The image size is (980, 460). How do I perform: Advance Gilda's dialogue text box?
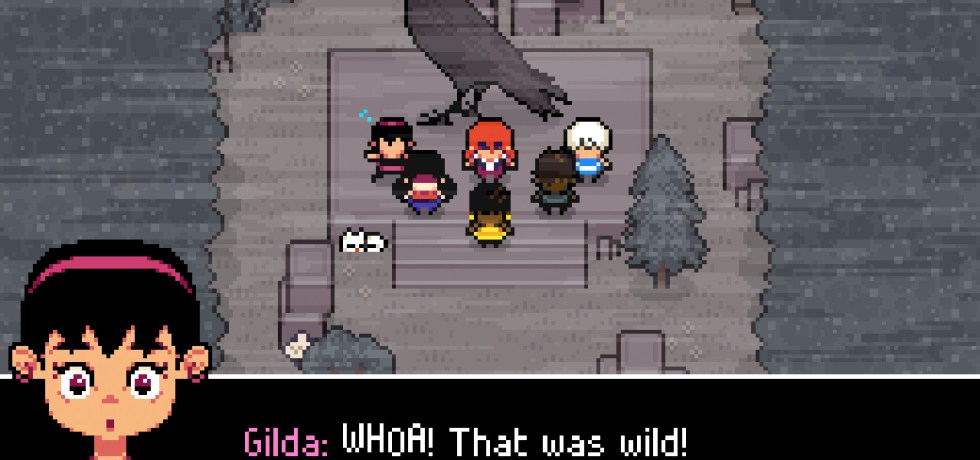[x=560, y=425]
